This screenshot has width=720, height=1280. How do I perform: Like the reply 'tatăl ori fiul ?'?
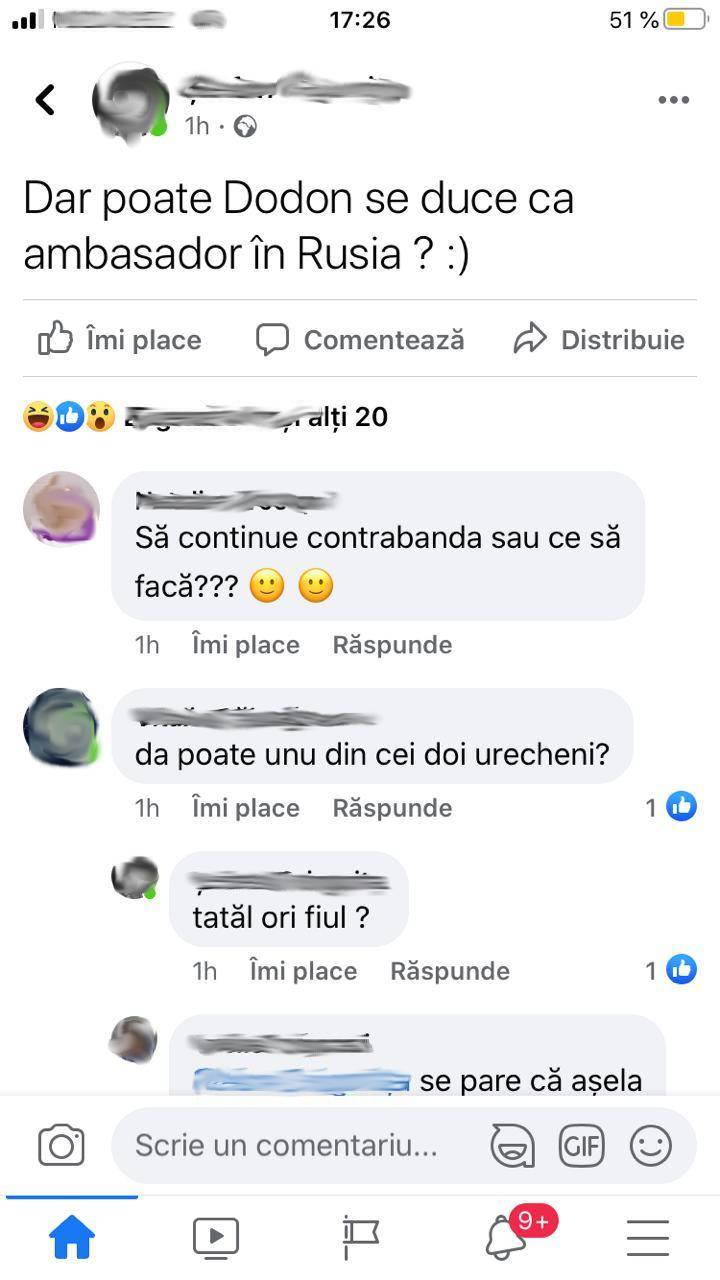tap(303, 971)
